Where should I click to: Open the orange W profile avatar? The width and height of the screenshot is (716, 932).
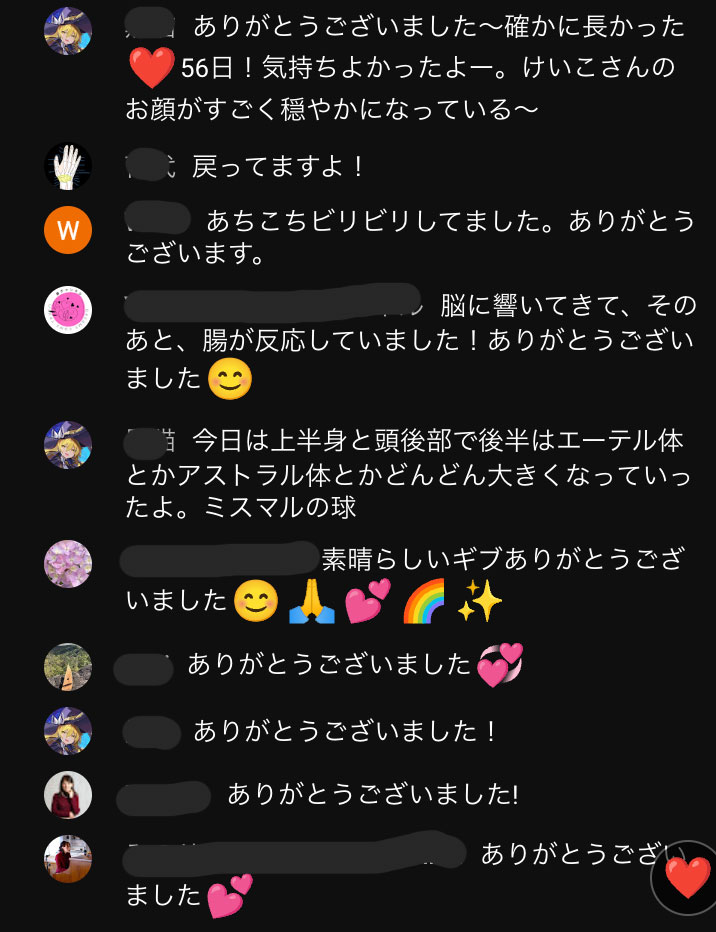point(68,231)
